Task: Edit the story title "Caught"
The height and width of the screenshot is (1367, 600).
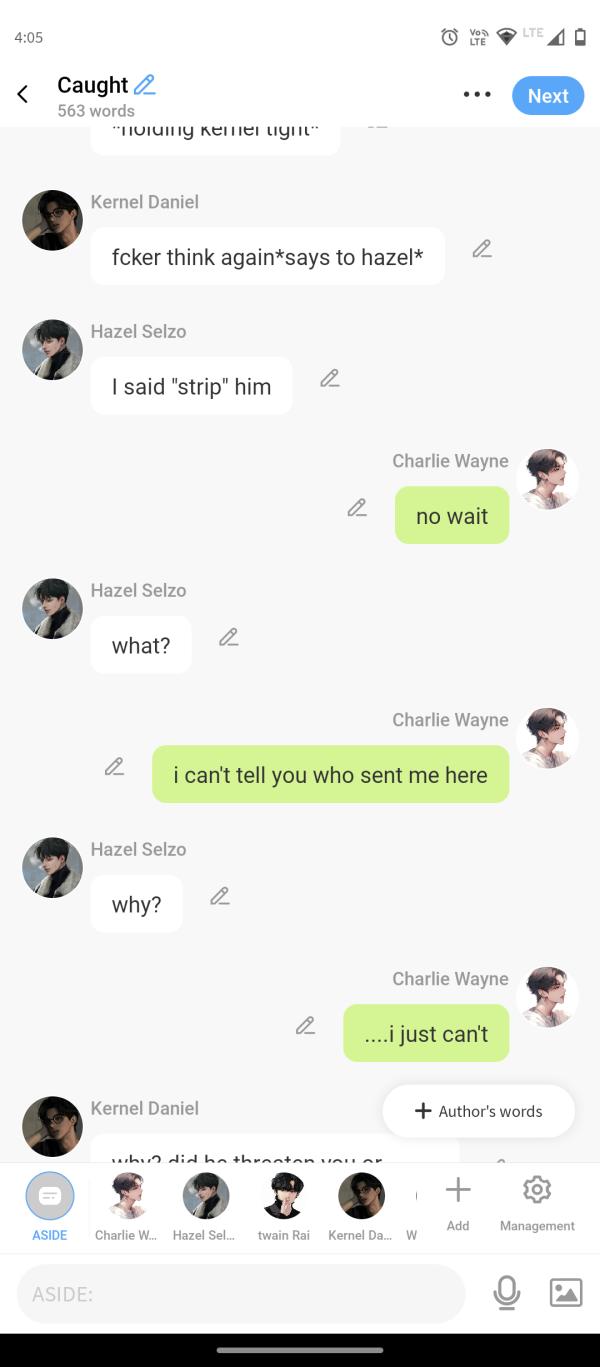Action: pos(145,85)
